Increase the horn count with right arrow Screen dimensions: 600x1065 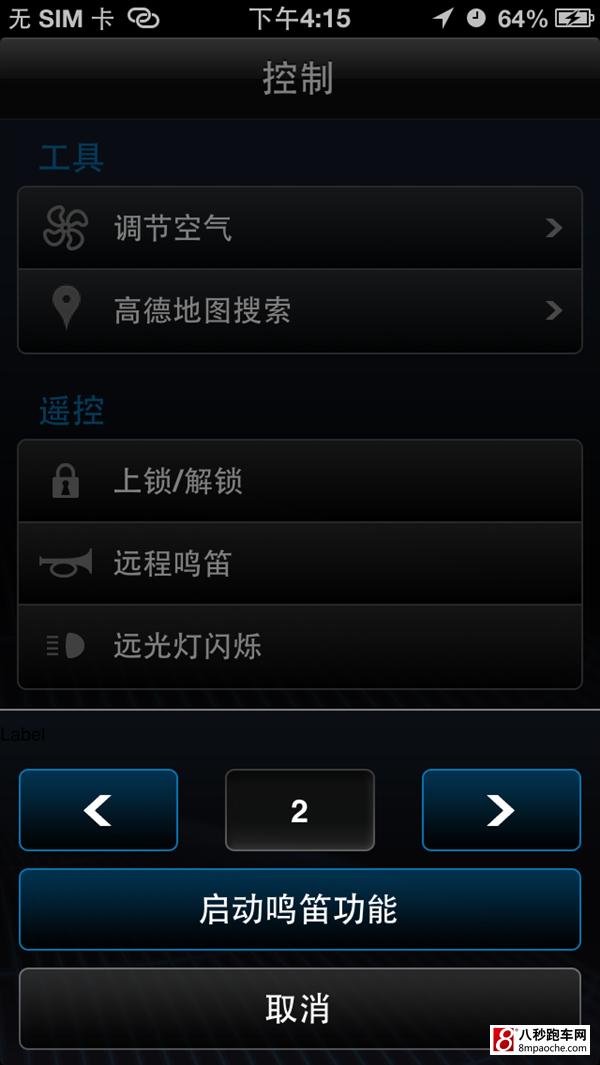(501, 810)
